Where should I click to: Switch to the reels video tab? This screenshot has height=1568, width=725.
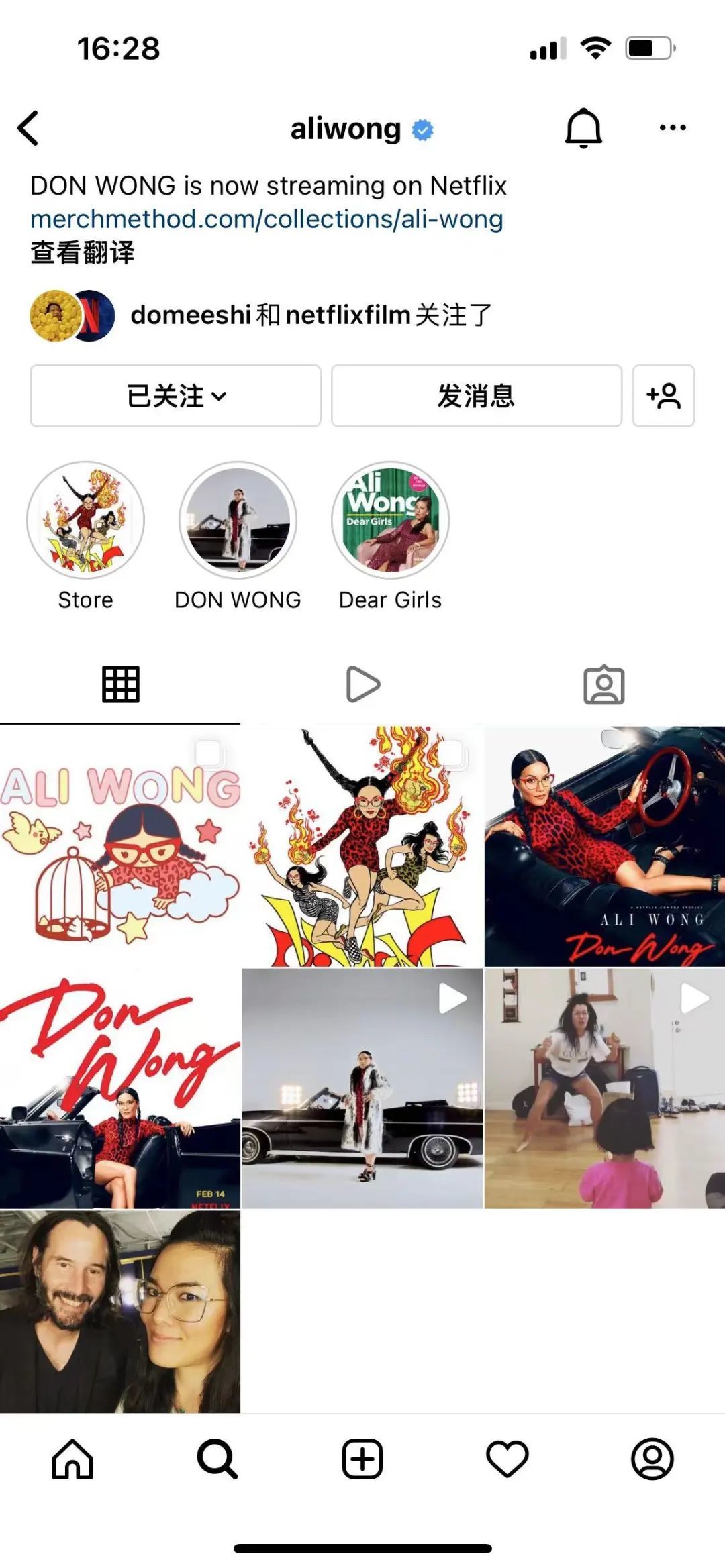tap(362, 684)
